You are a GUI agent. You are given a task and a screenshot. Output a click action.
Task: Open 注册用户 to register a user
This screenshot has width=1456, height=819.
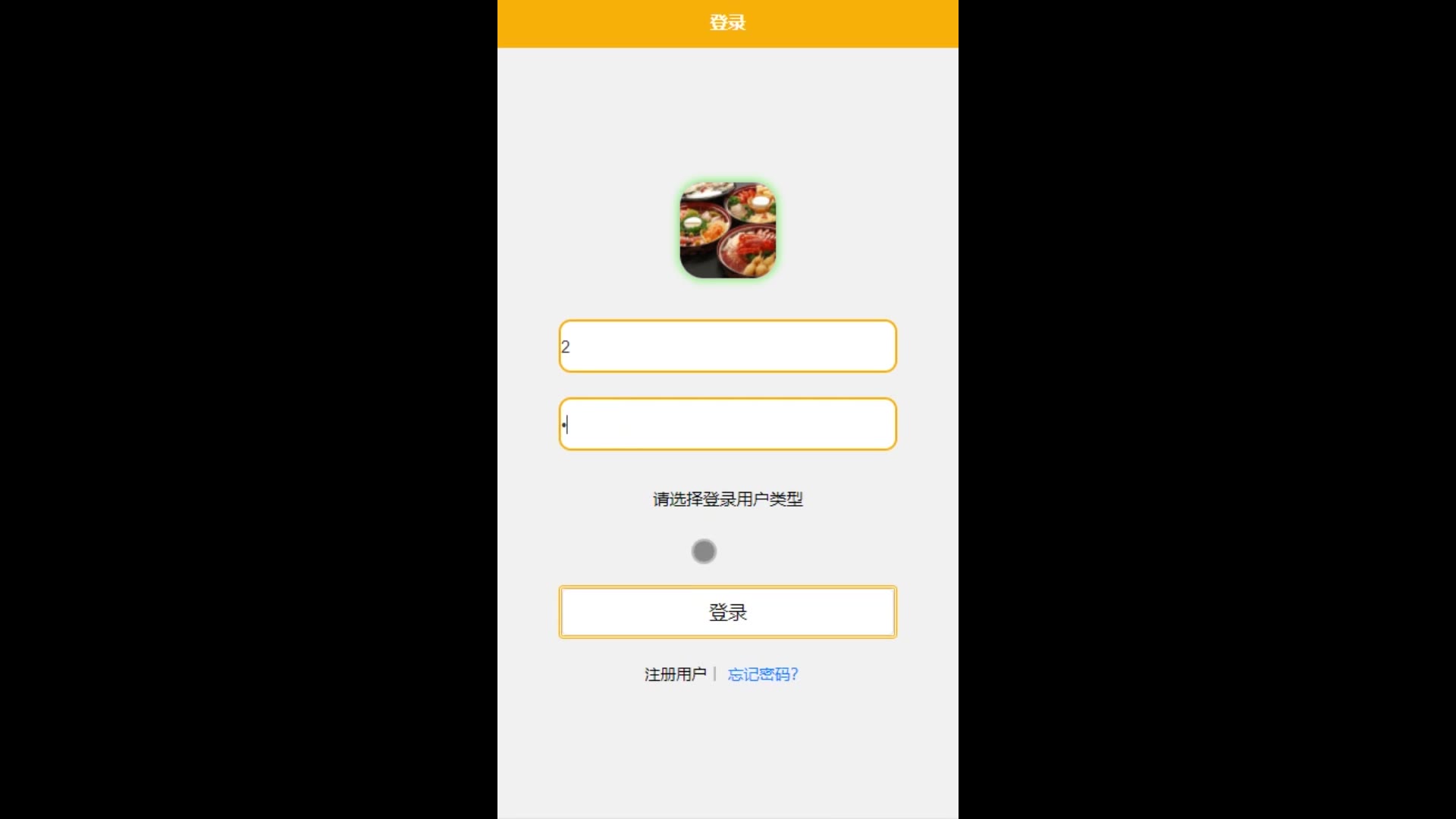(675, 674)
